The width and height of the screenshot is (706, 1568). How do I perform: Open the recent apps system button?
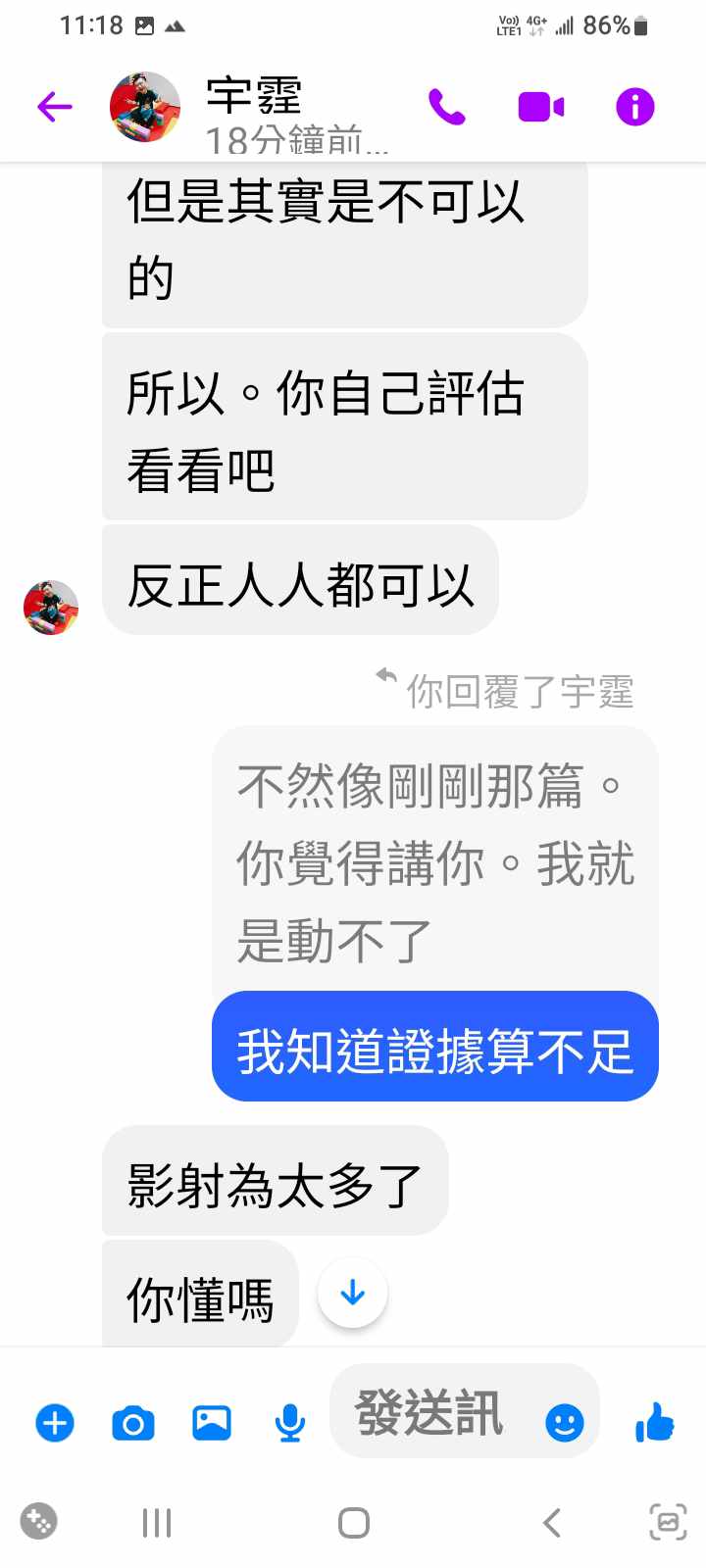coord(157,1522)
